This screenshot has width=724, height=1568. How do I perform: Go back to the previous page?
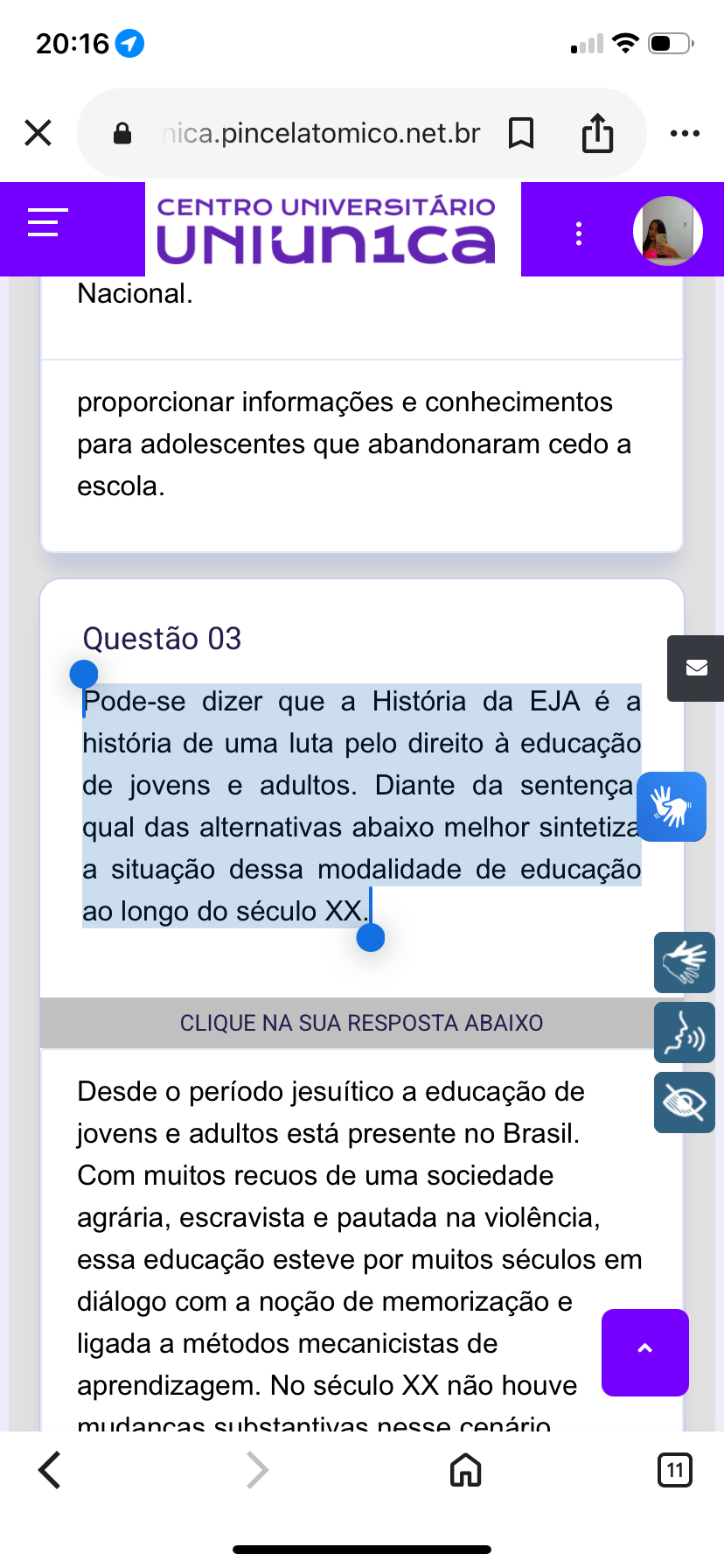(51, 1470)
